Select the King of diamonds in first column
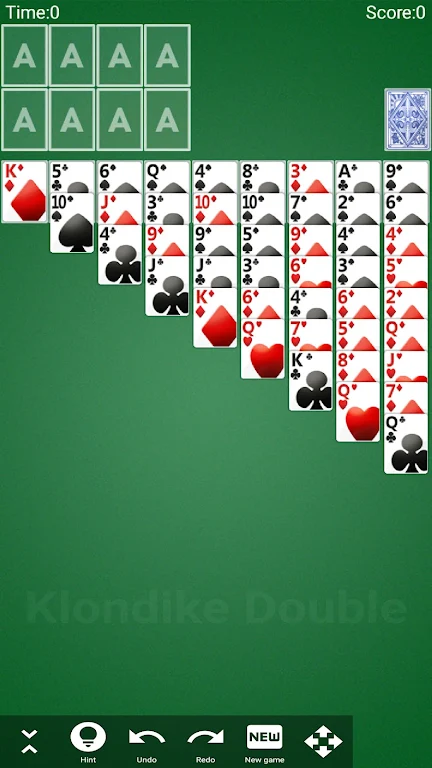Viewport: 432px width, 768px height. (x=24, y=192)
